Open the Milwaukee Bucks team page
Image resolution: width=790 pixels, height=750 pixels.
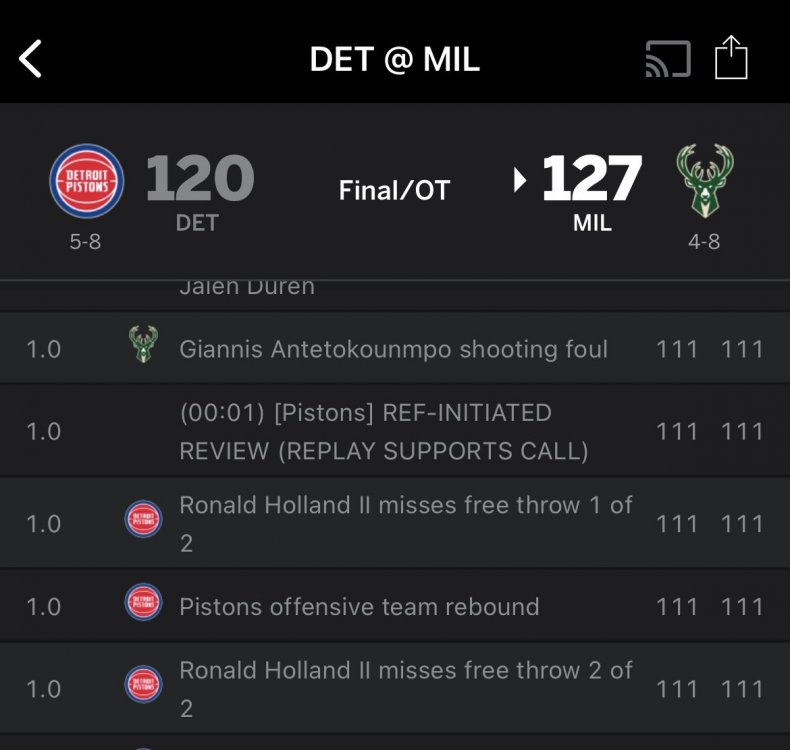(704, 182)
